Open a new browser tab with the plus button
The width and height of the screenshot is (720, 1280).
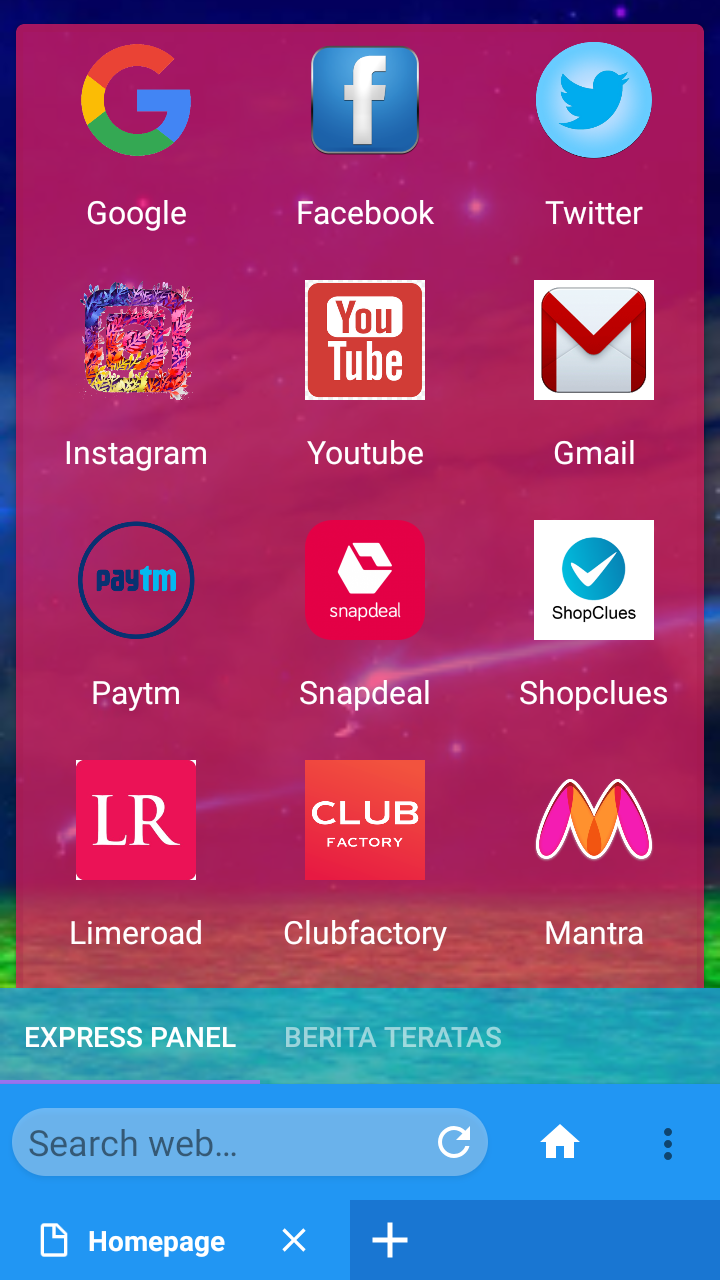click(389, 1241)
